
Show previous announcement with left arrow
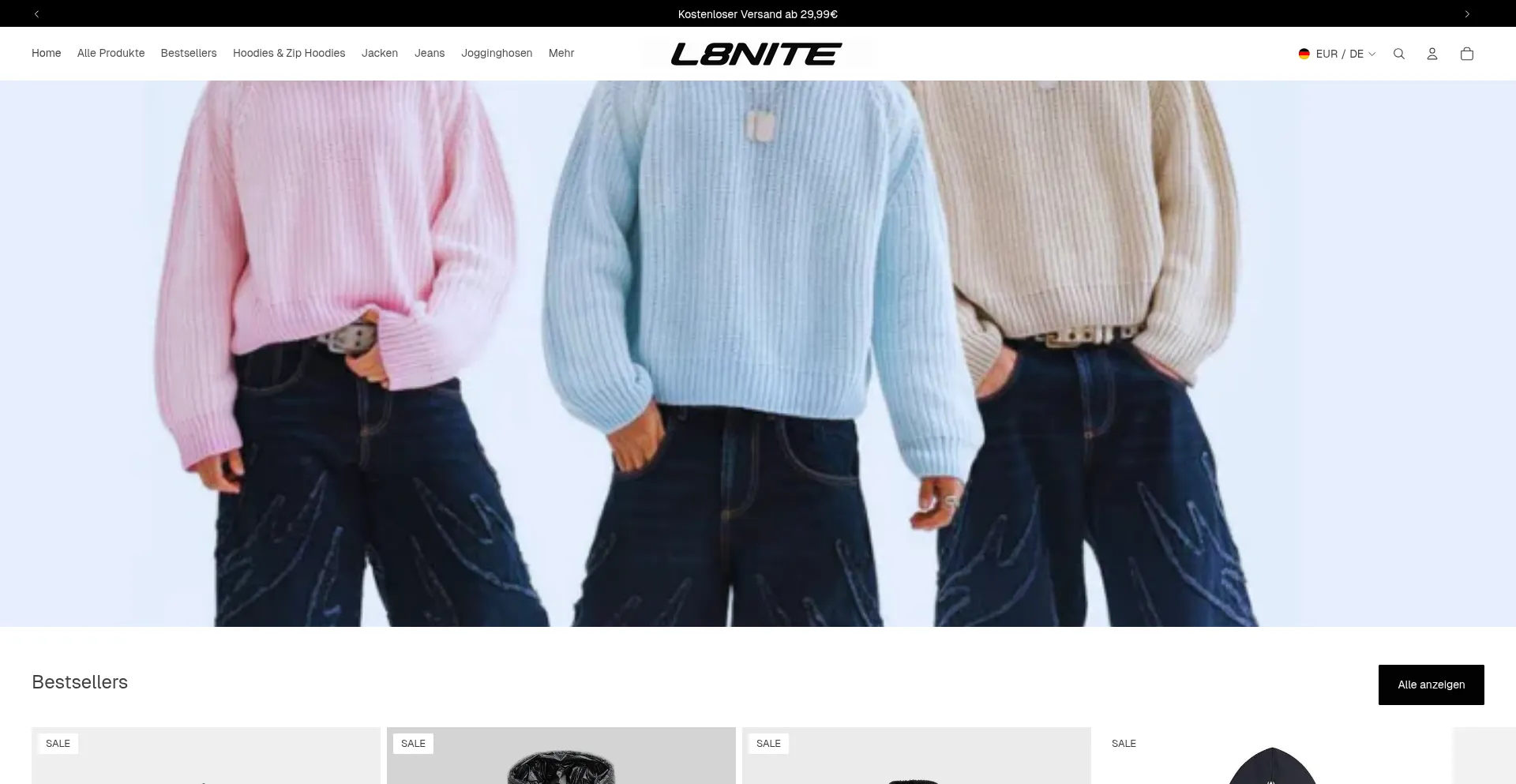click(x=36, y=14)
